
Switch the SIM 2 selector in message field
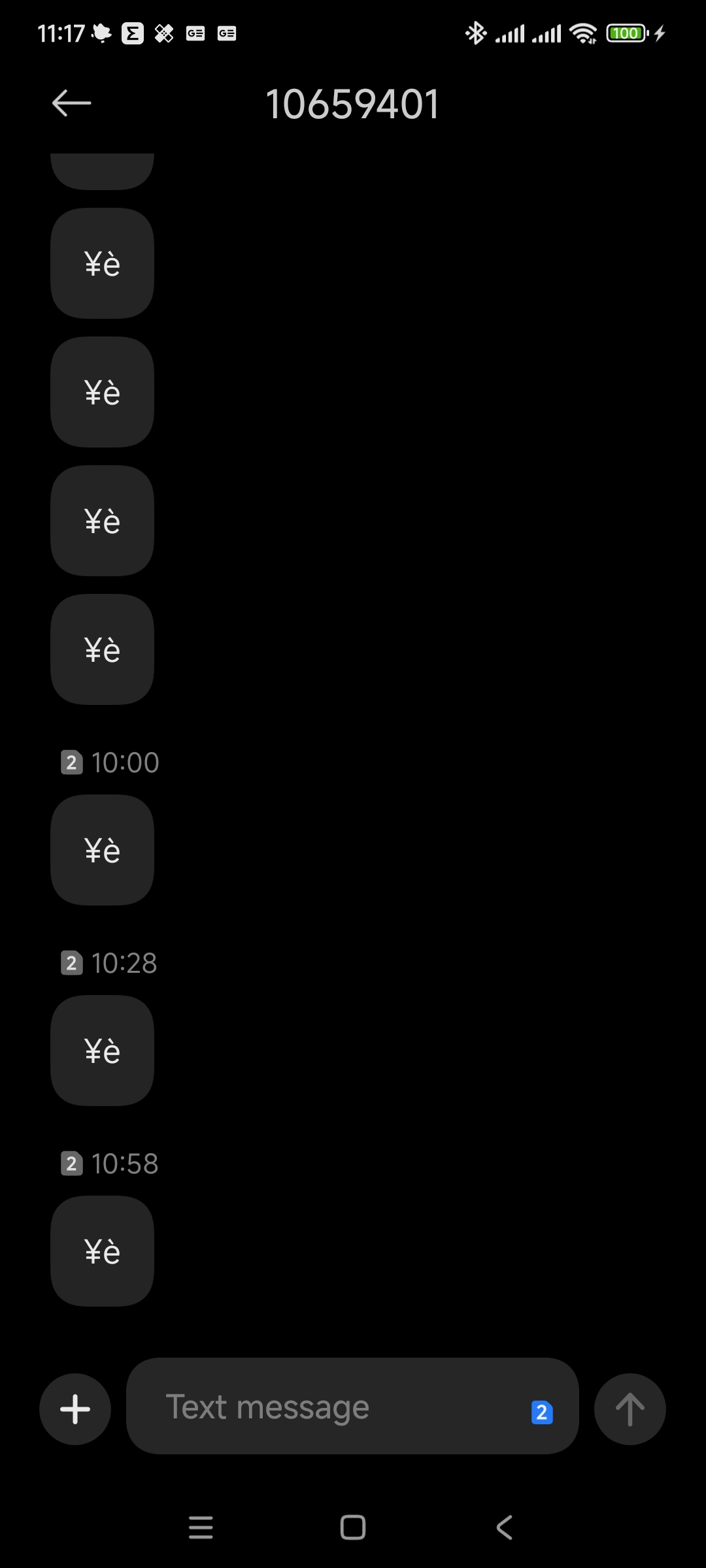coord(542,1413)
